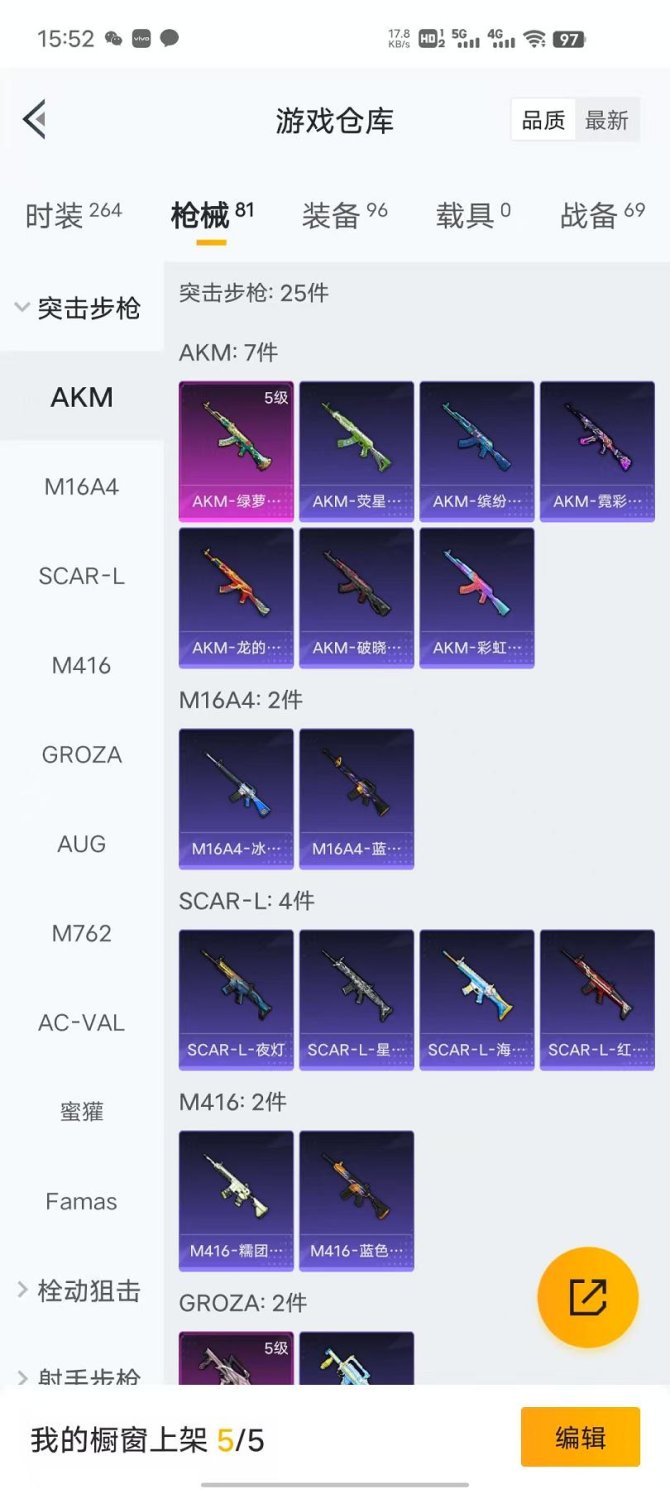Open the AKM-绿萝 level 5 skin
The width and height of the screenshot is (670, 1489).
point(236,450)
